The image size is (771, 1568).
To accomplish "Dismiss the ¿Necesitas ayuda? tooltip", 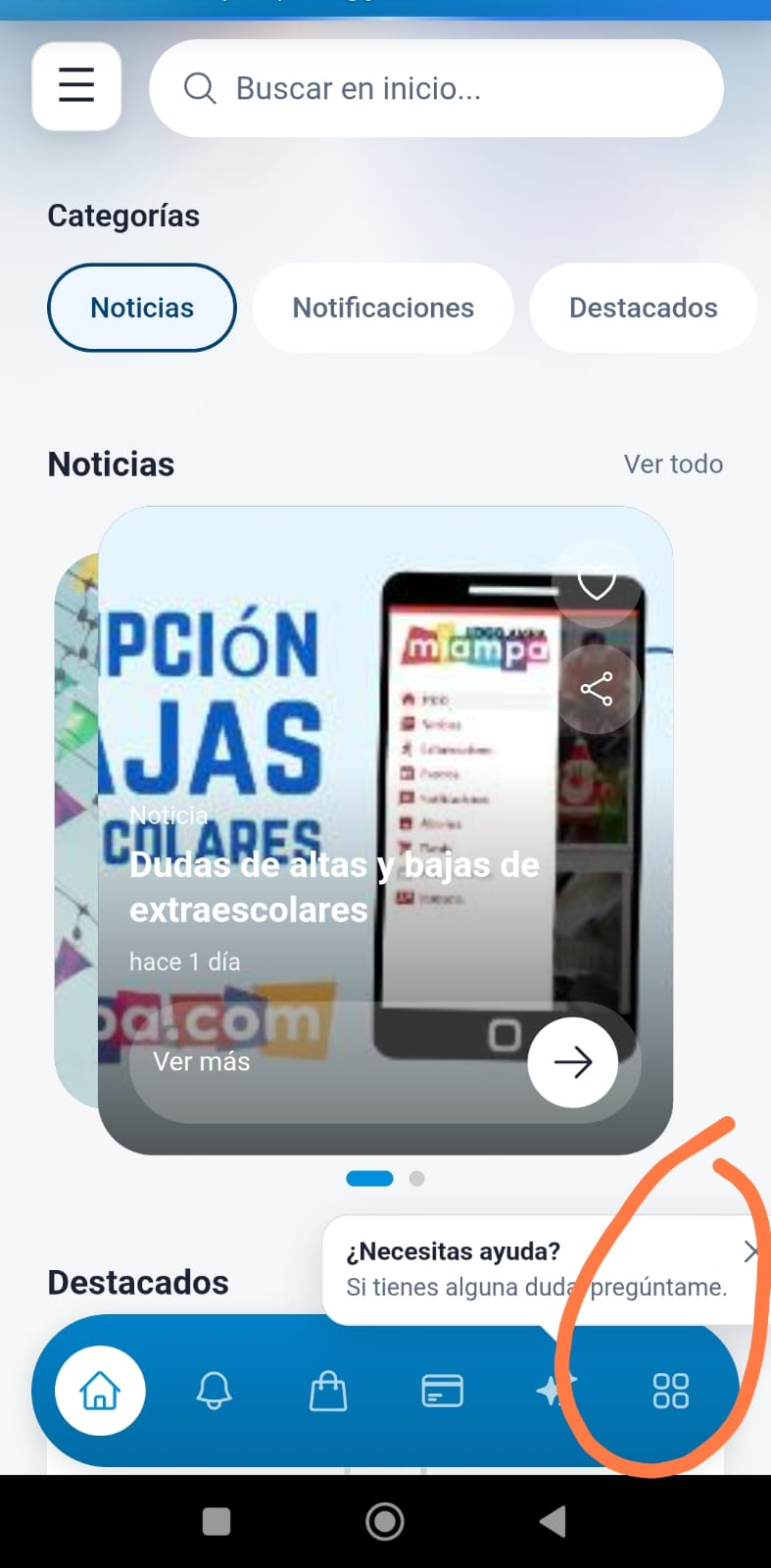I will [x=750, y=1251].
